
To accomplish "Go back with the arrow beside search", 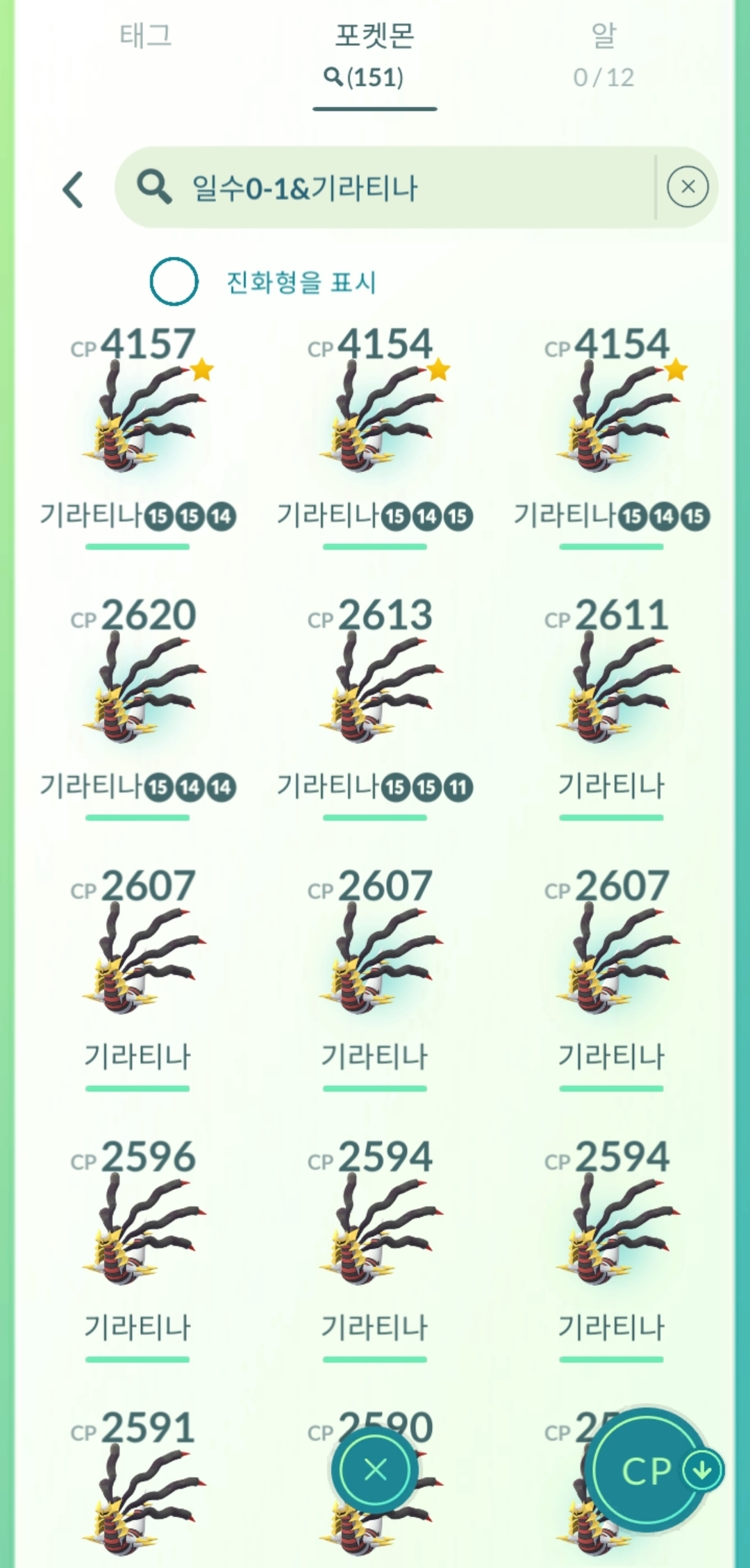I will click(74, 189).
